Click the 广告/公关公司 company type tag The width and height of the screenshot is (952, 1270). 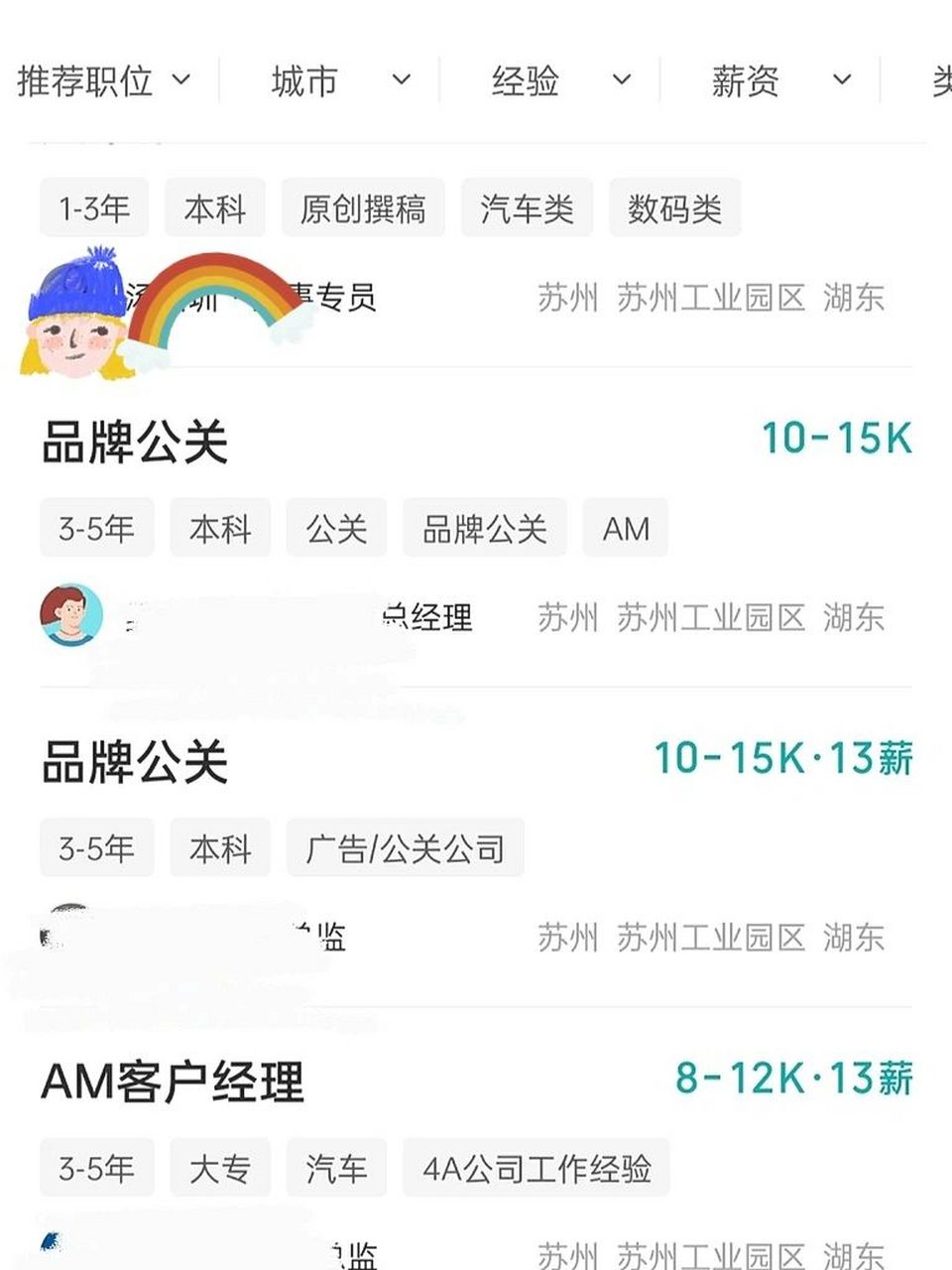(x=405, y=848)
